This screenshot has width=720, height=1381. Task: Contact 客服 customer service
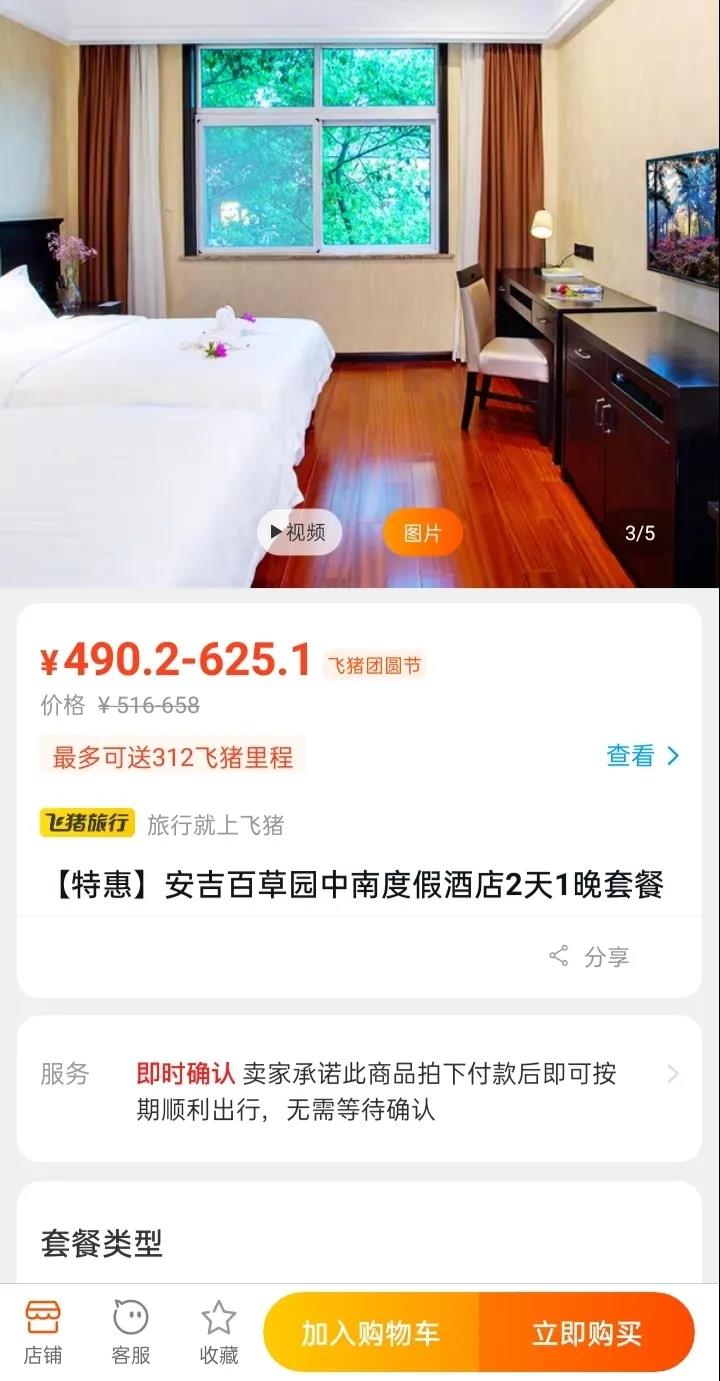pos(131,1332)
